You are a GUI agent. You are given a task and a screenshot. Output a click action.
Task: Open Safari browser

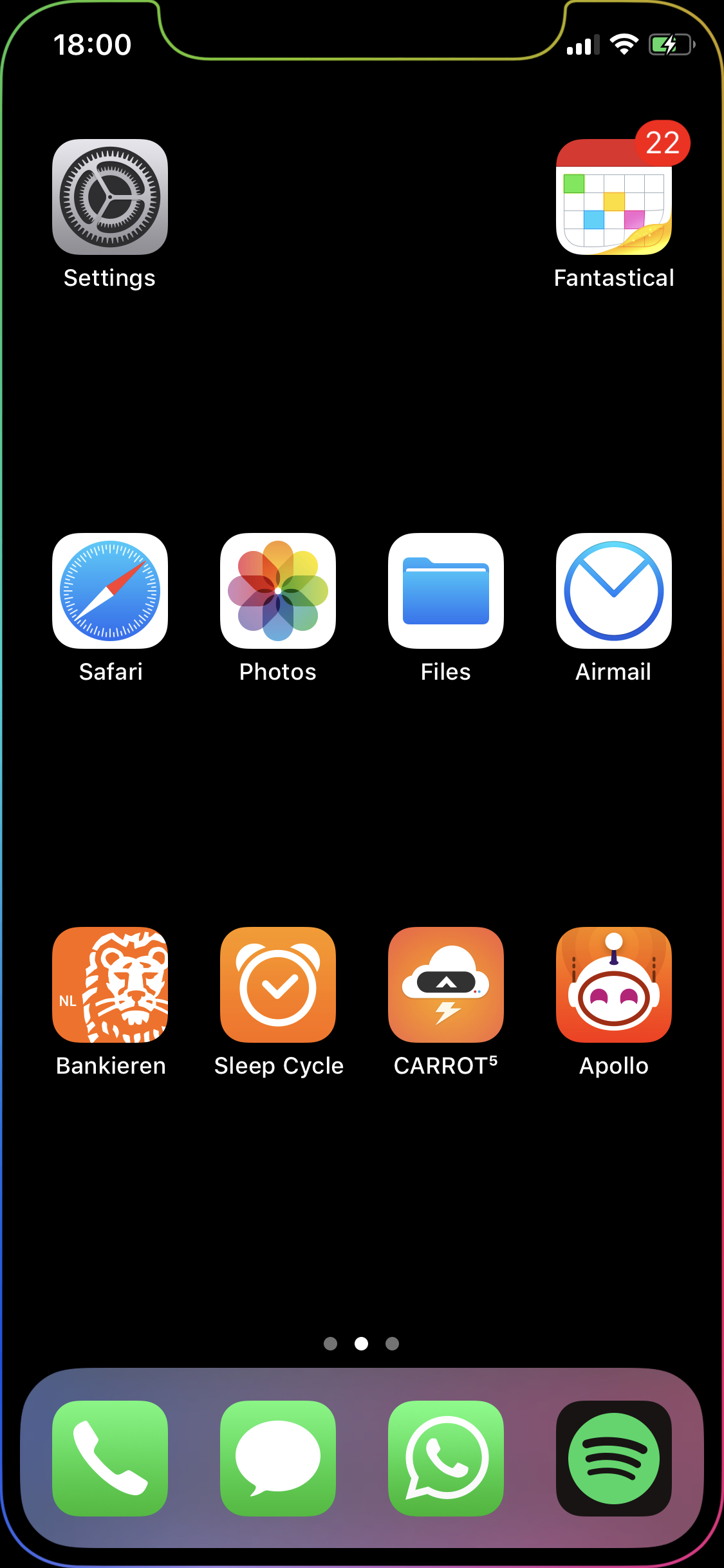coord(110,590)
